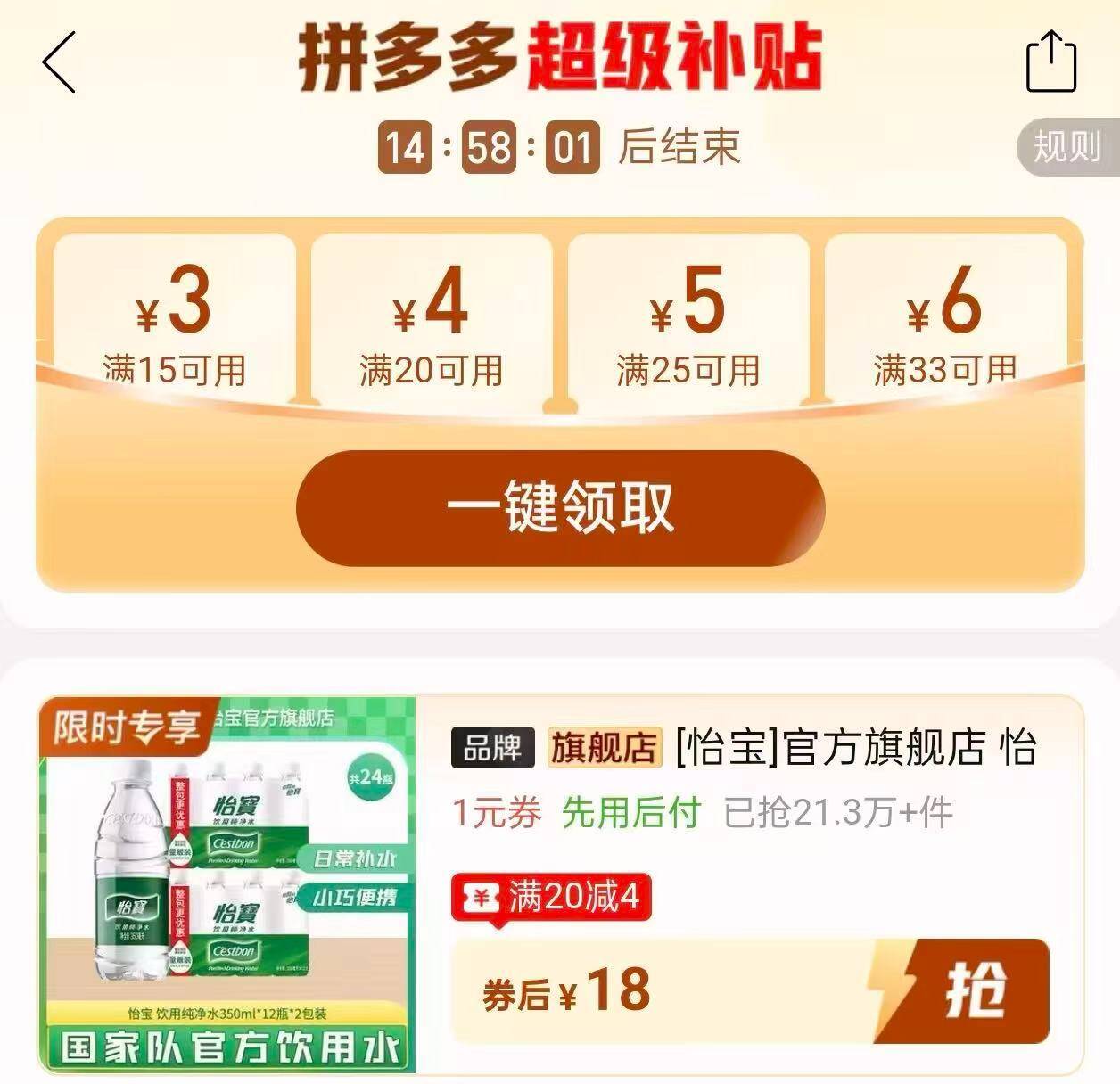
Task: Open the 规则 rules button
Action: [x=1066, y=146]
